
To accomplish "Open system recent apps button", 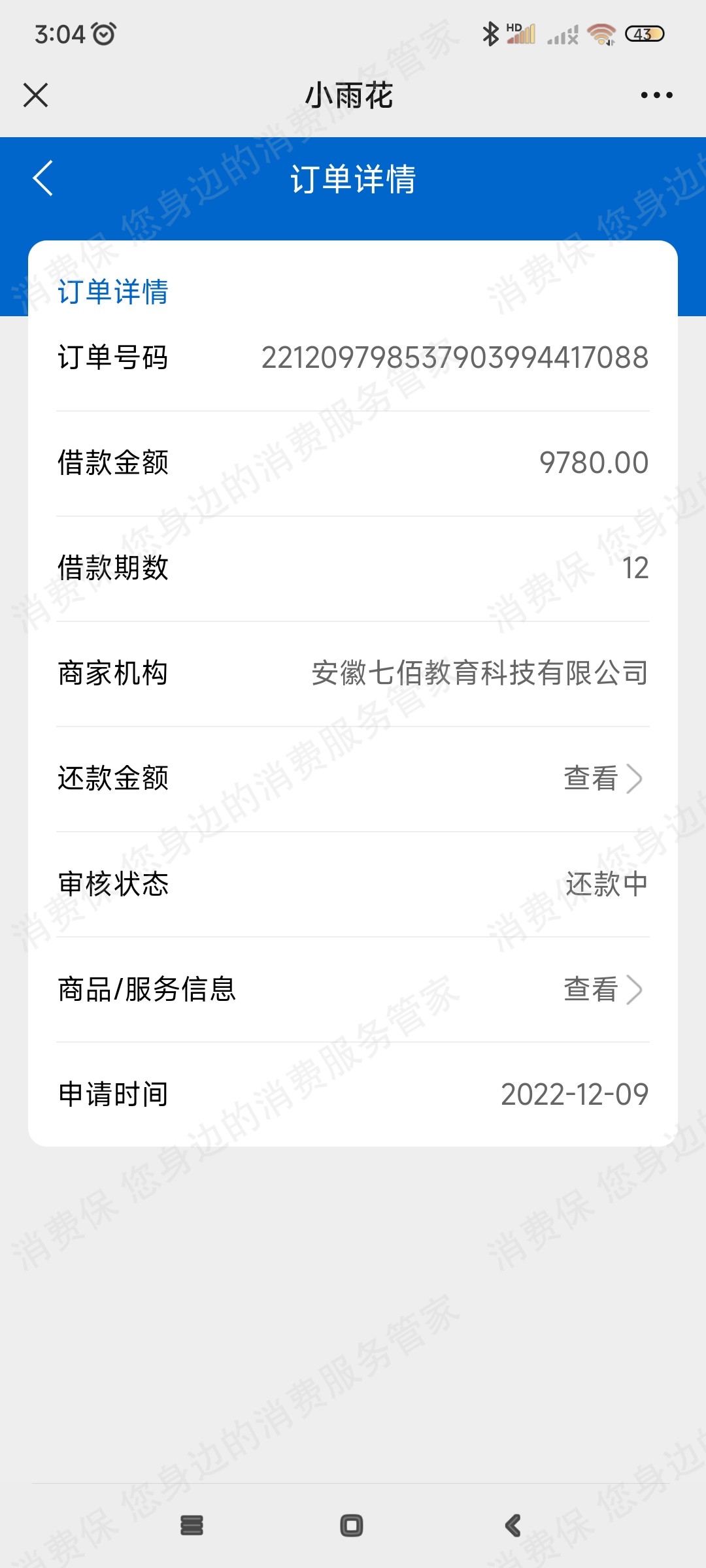I will [x=192, y=1526].
